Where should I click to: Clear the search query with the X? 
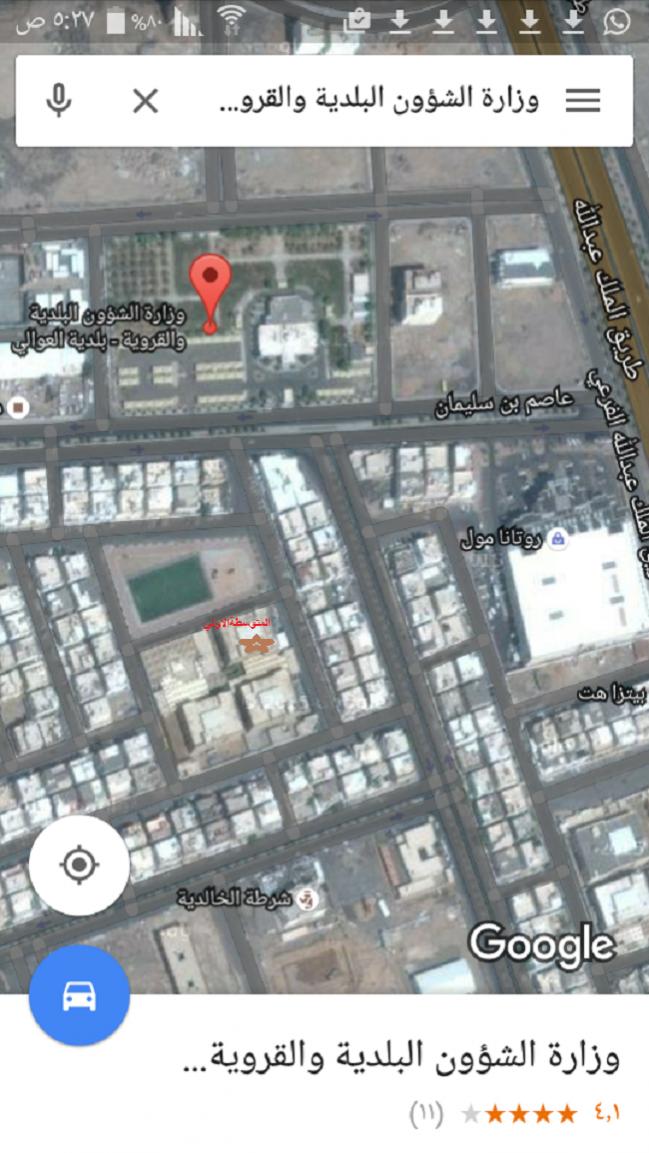(146, 101)
